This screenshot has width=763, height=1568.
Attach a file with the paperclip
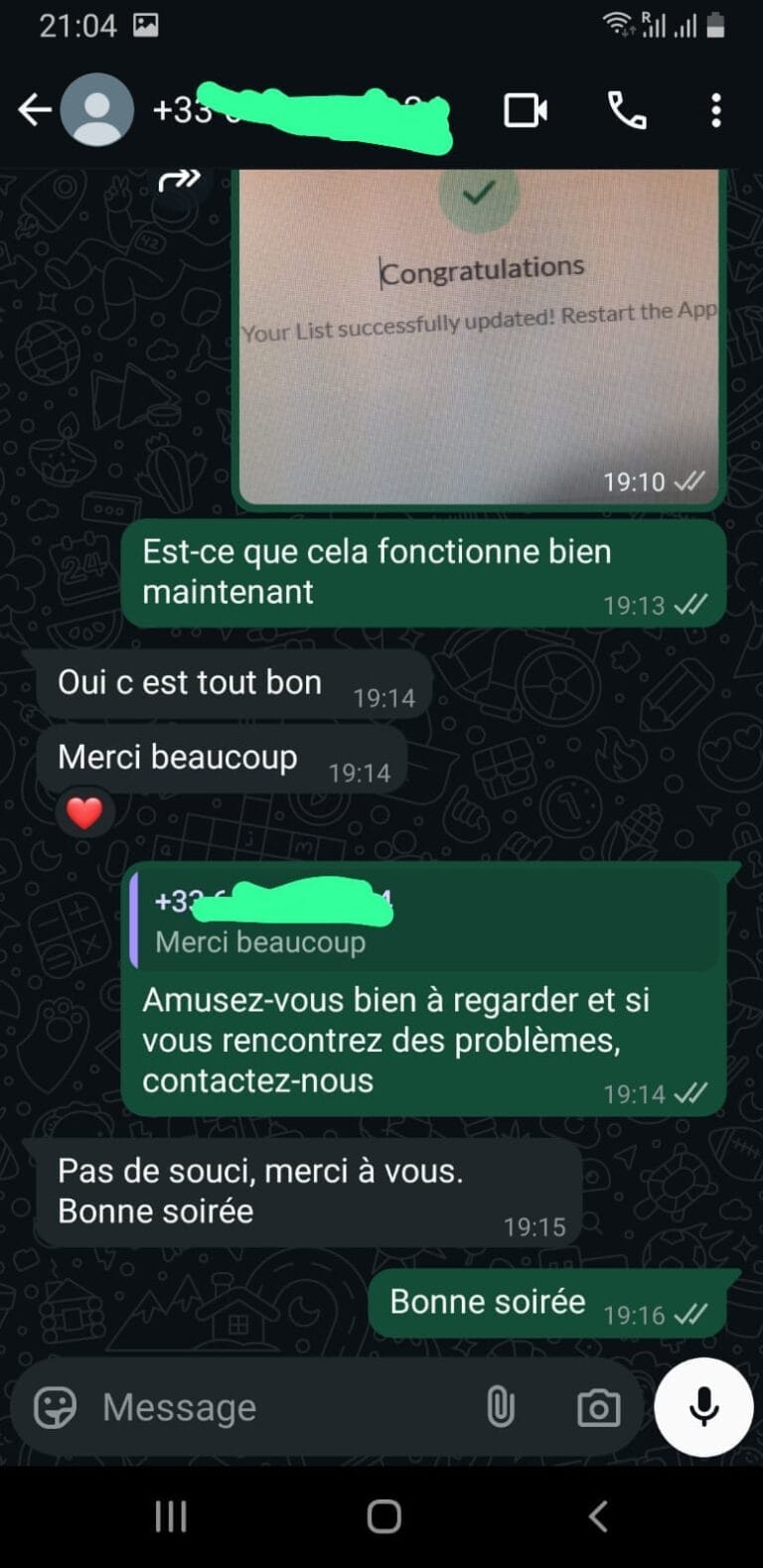click(500, 1407)
